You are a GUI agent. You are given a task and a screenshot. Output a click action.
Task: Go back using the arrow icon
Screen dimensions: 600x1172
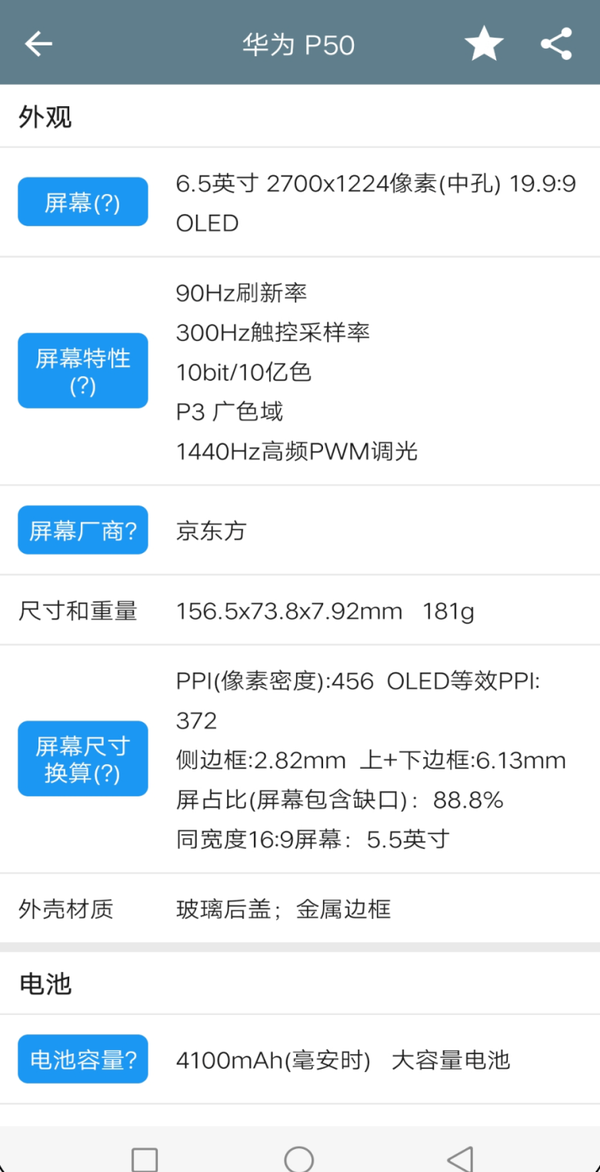38,44
